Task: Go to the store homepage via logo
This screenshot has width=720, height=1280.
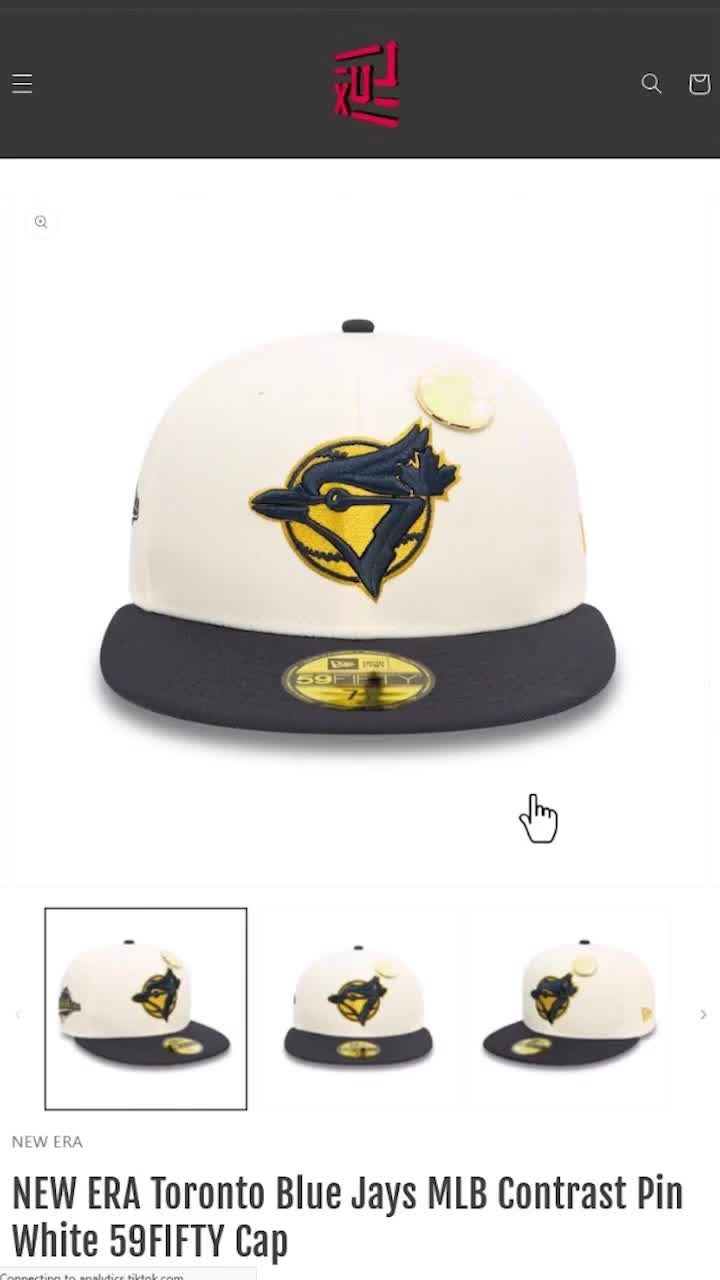Action: (366, 84)
